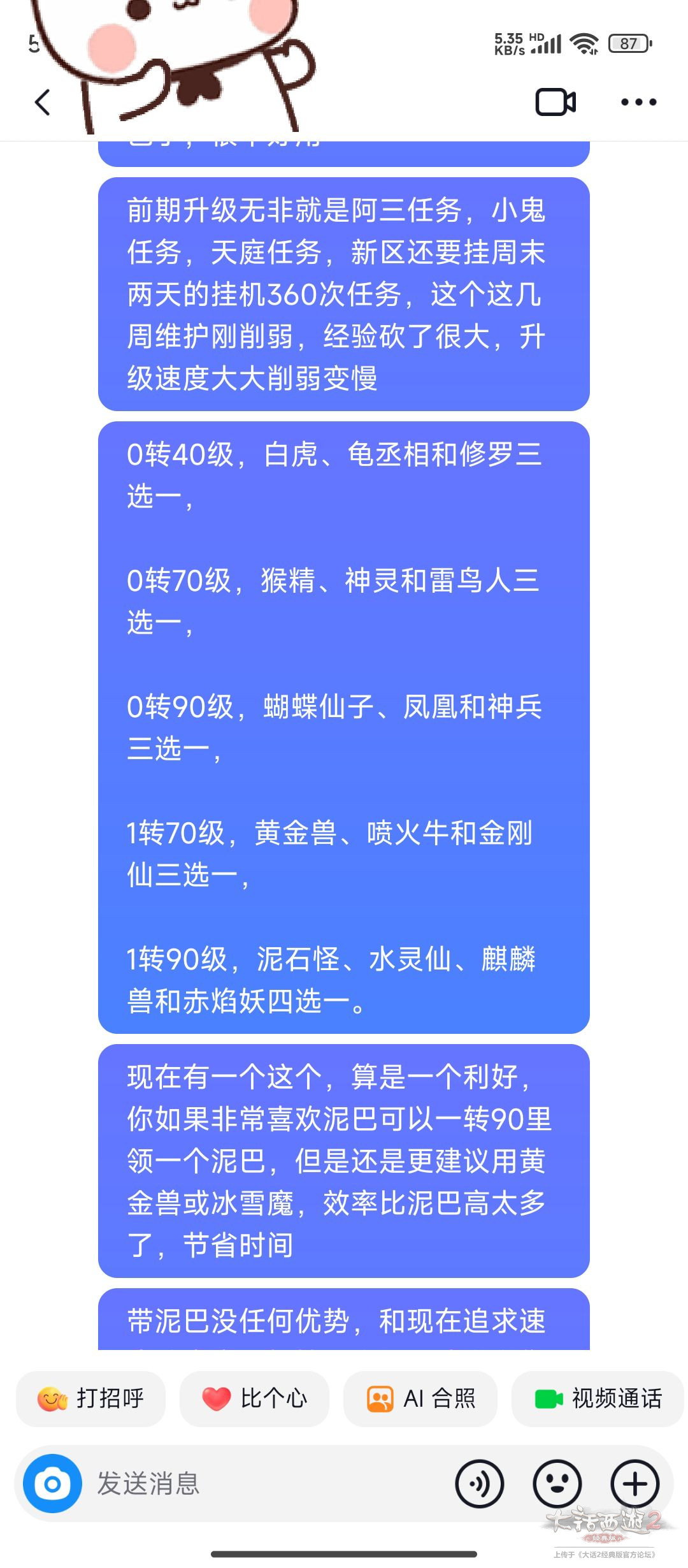The image size is (688, 1568).
Task: Send a 打招呼 greeting
Action: click(90, 1398)
